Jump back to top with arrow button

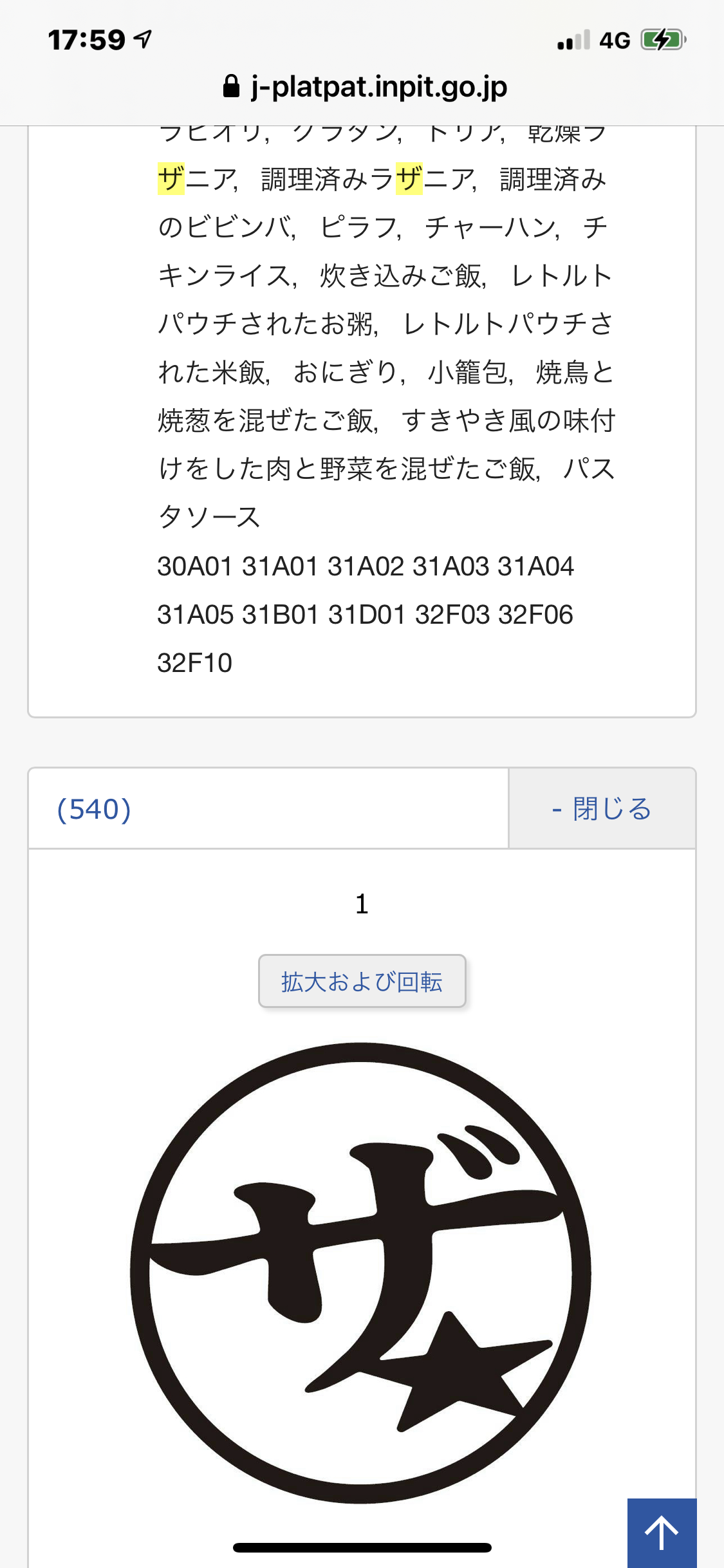tap(662, 1533)
